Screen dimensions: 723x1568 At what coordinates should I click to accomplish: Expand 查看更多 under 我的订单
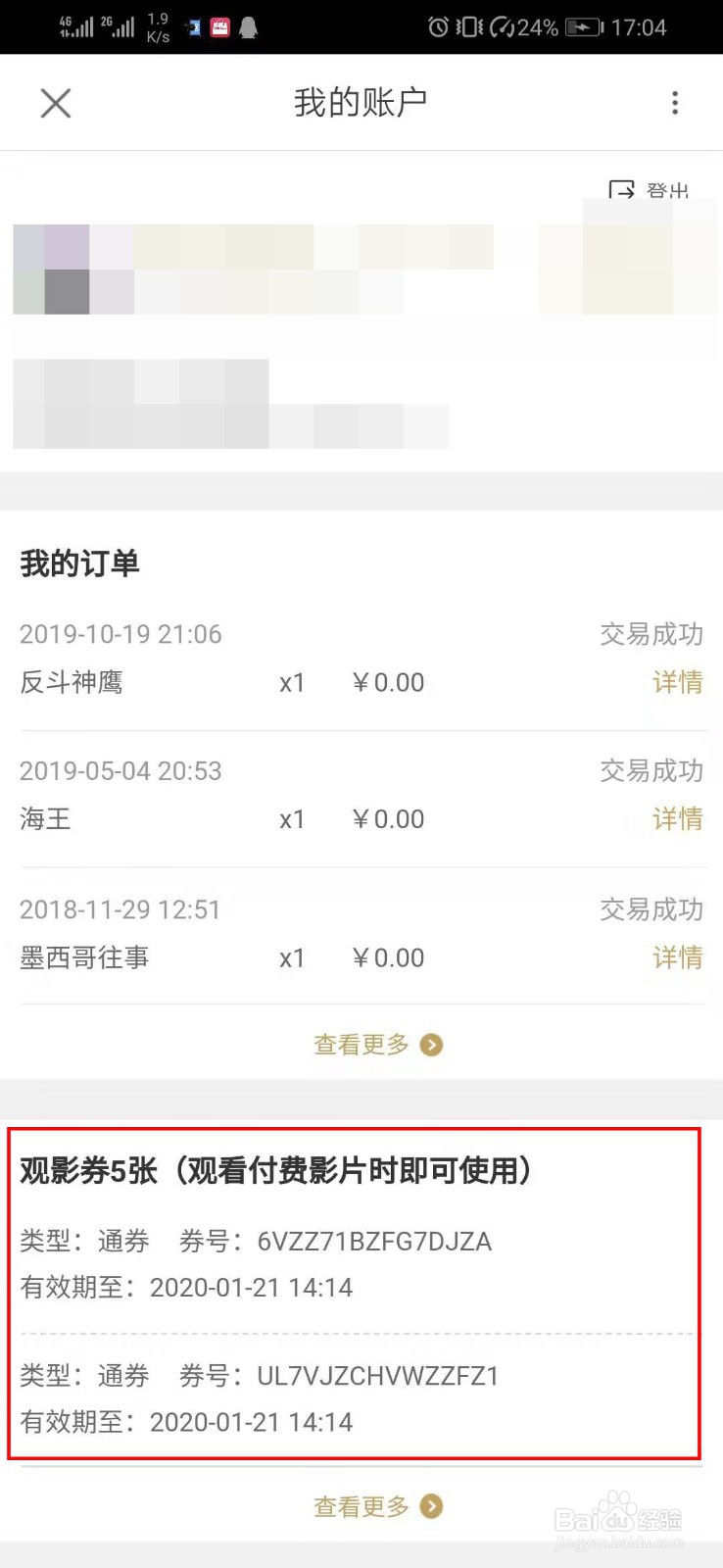click(x=361, y=1045)
